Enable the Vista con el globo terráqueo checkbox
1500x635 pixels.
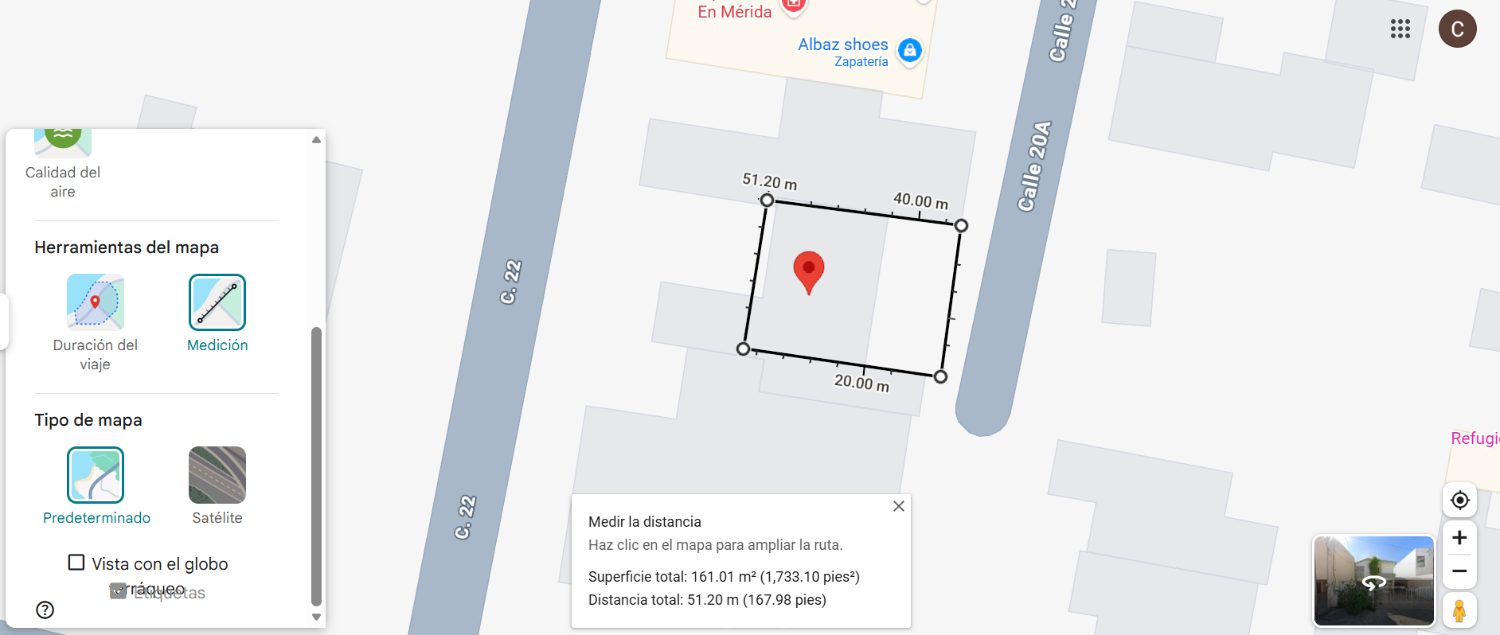tap(76, 563)
